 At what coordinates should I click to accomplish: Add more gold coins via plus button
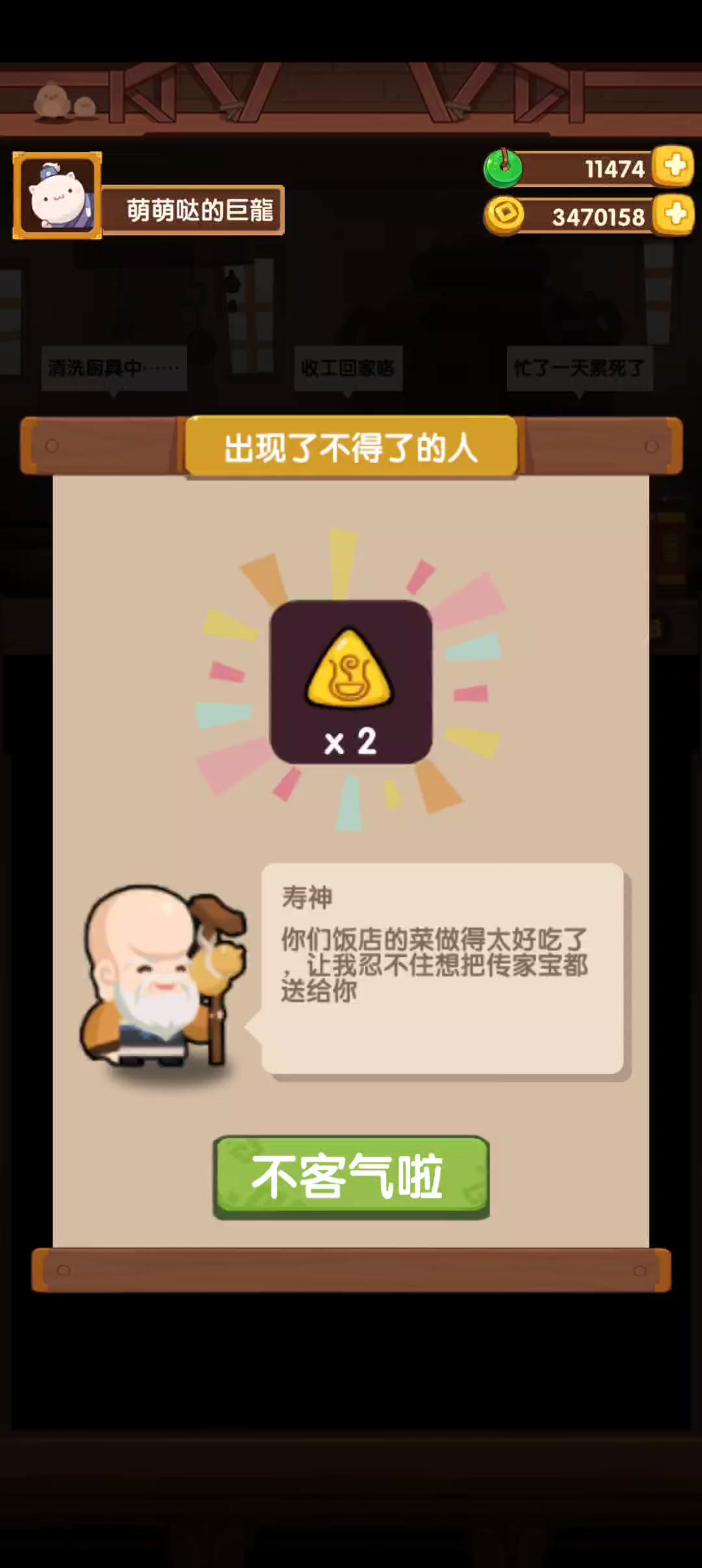point(674,215)
